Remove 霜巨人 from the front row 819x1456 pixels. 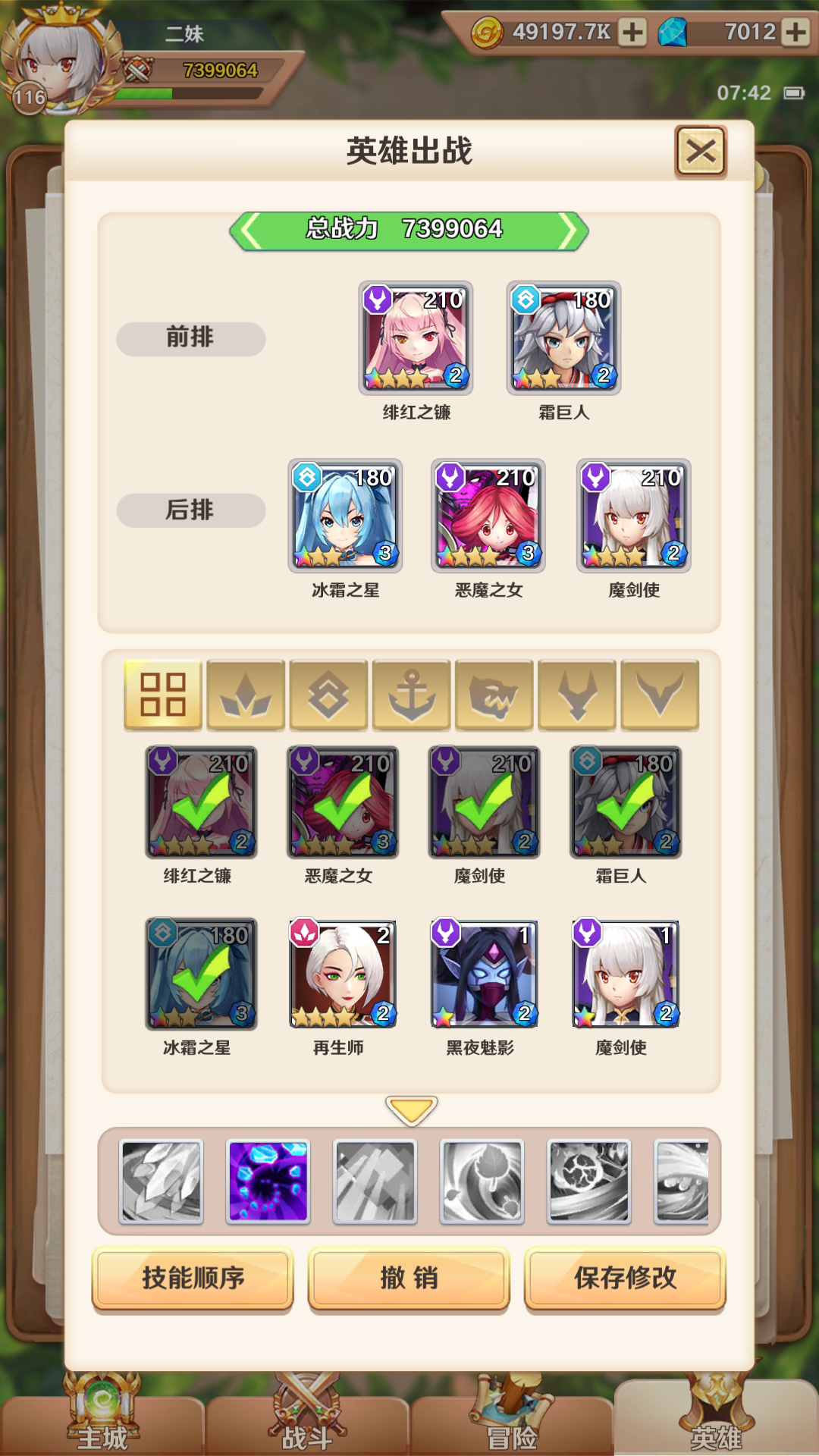[563, 338]
